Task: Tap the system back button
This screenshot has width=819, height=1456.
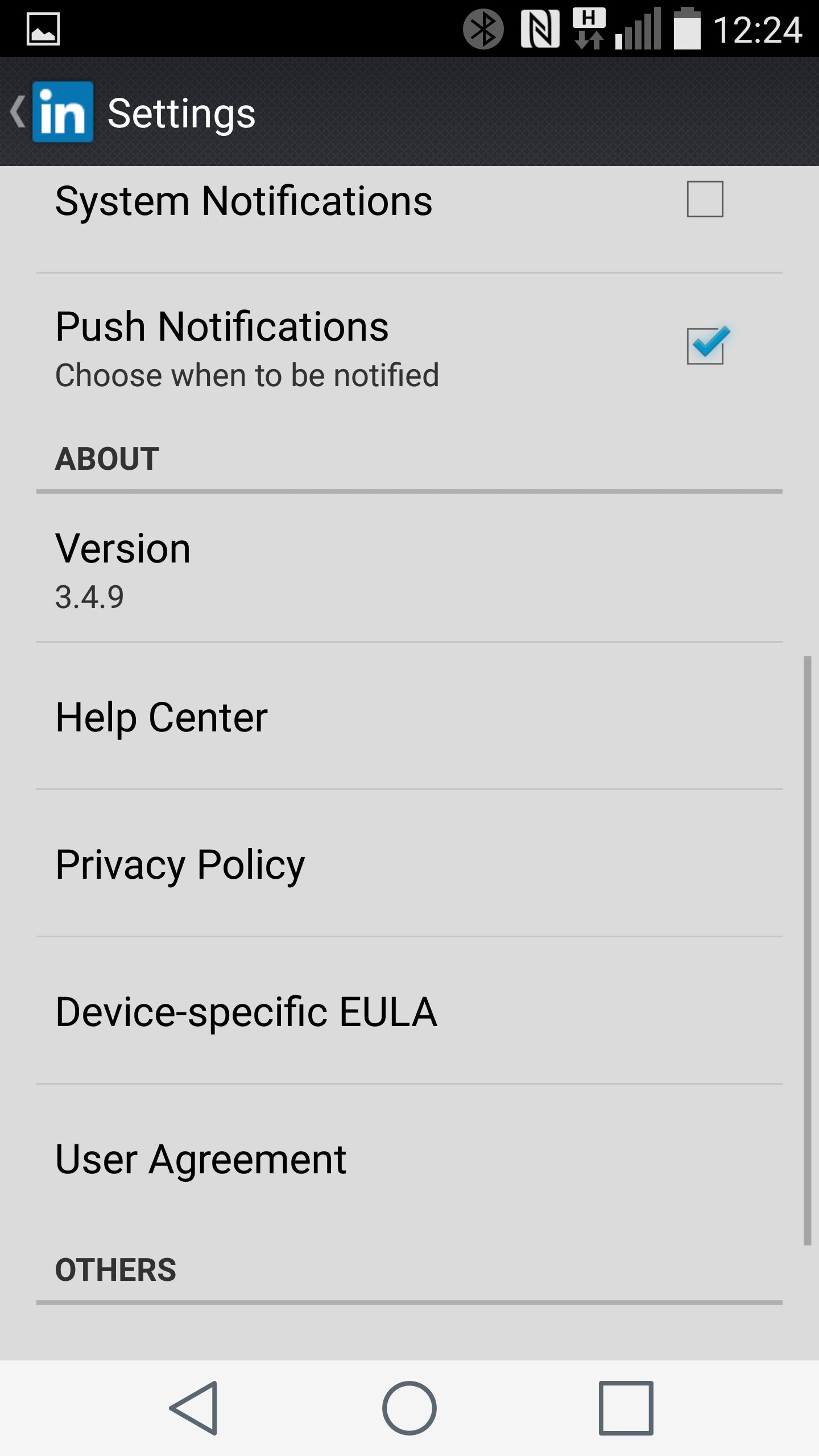Action: pyautogui.click(x=193, y=1408)
